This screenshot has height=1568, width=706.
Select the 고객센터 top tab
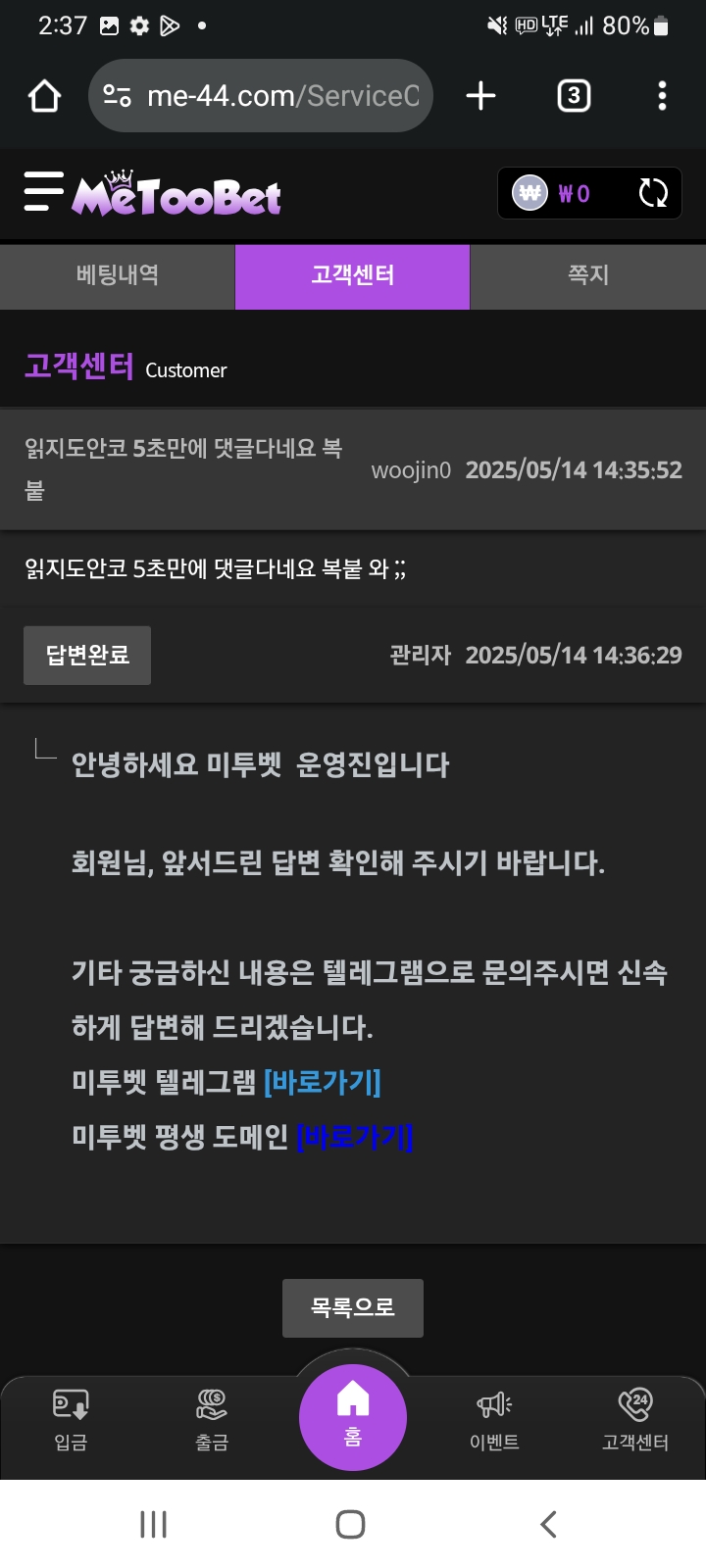pos(353,275)
